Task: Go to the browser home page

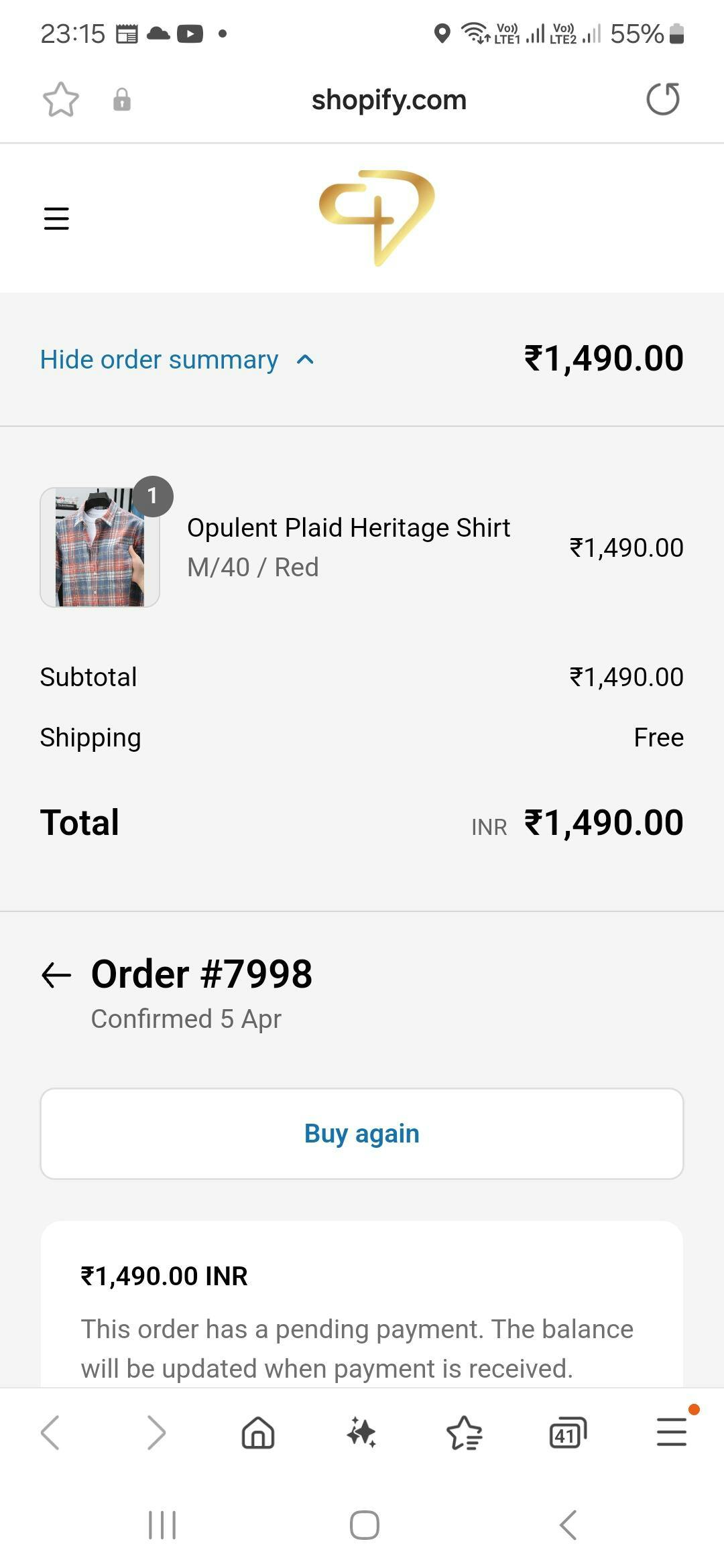Action: pos(258,1433)
